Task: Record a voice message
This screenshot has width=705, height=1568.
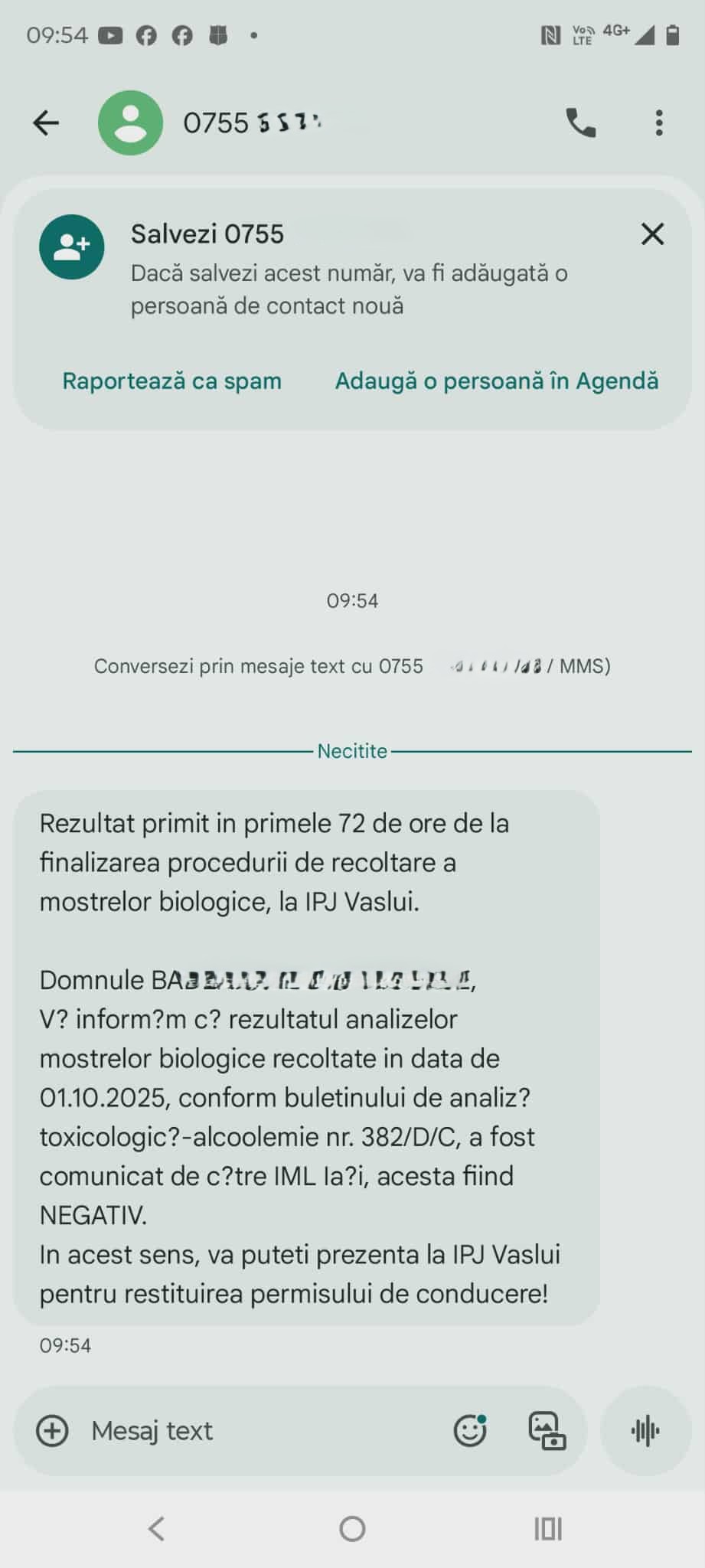Action: pos(645,1430)
